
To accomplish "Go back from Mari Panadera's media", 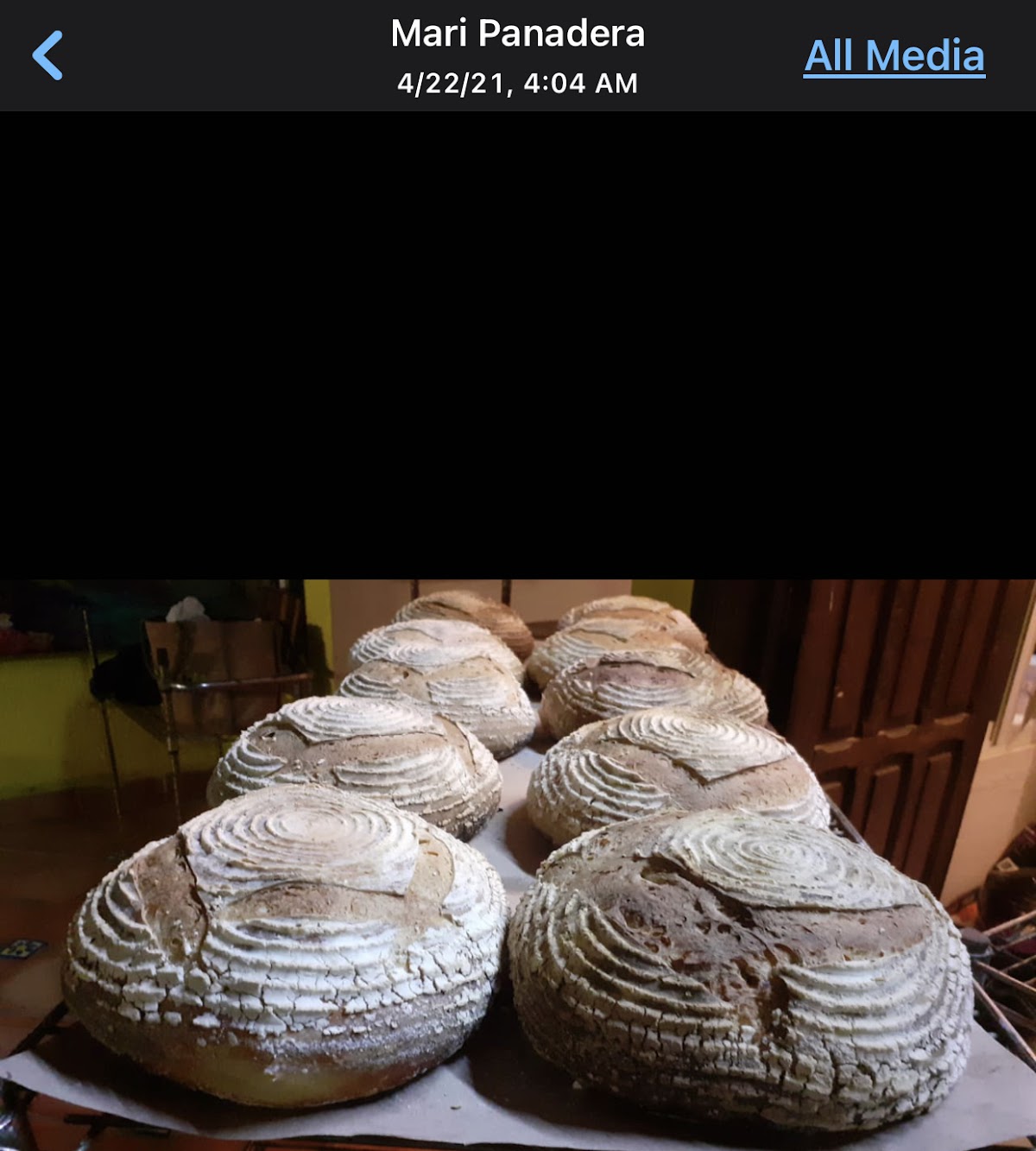I will [47, 56].
